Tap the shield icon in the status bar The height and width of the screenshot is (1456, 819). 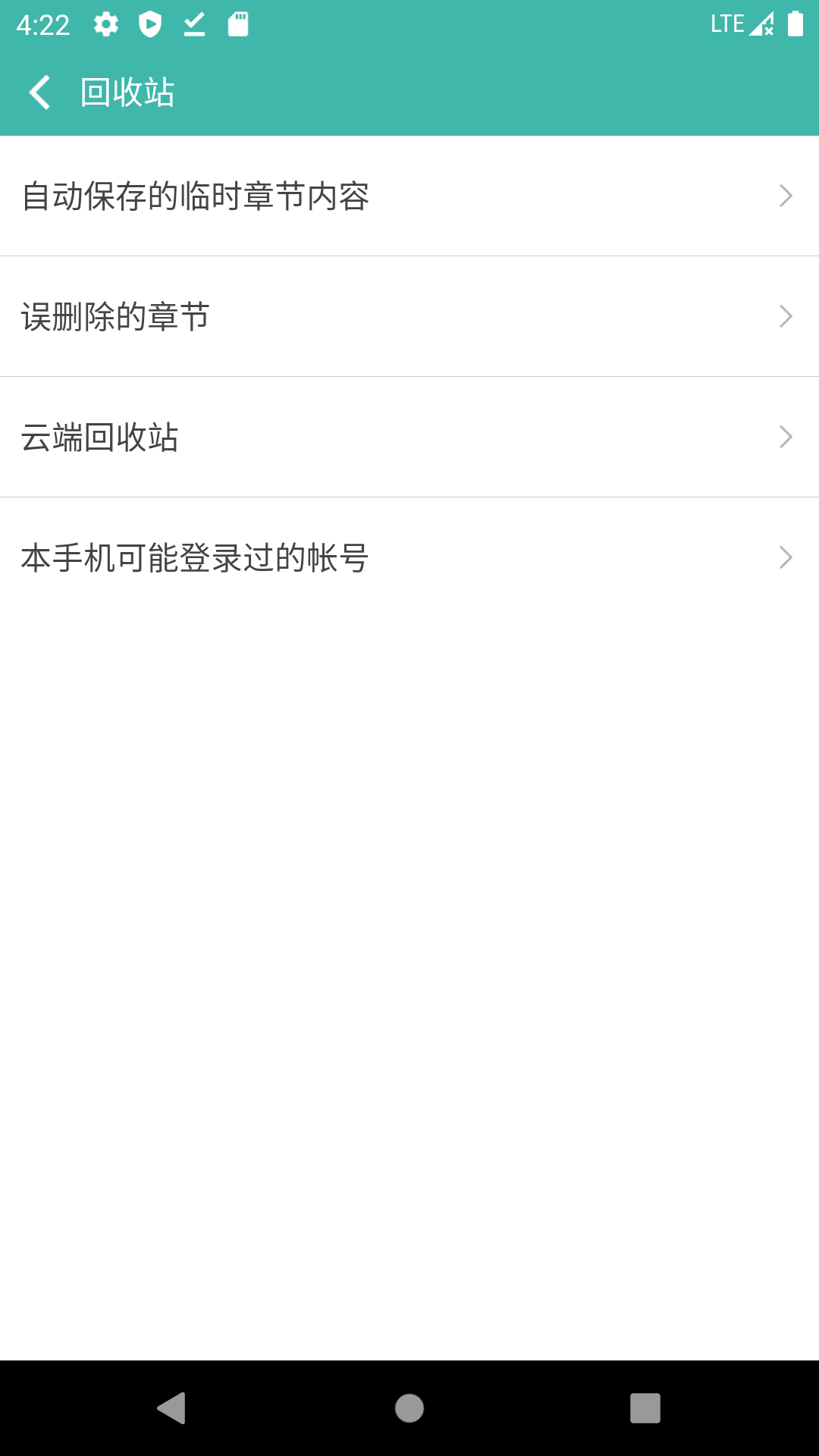(x=150, y=24)
